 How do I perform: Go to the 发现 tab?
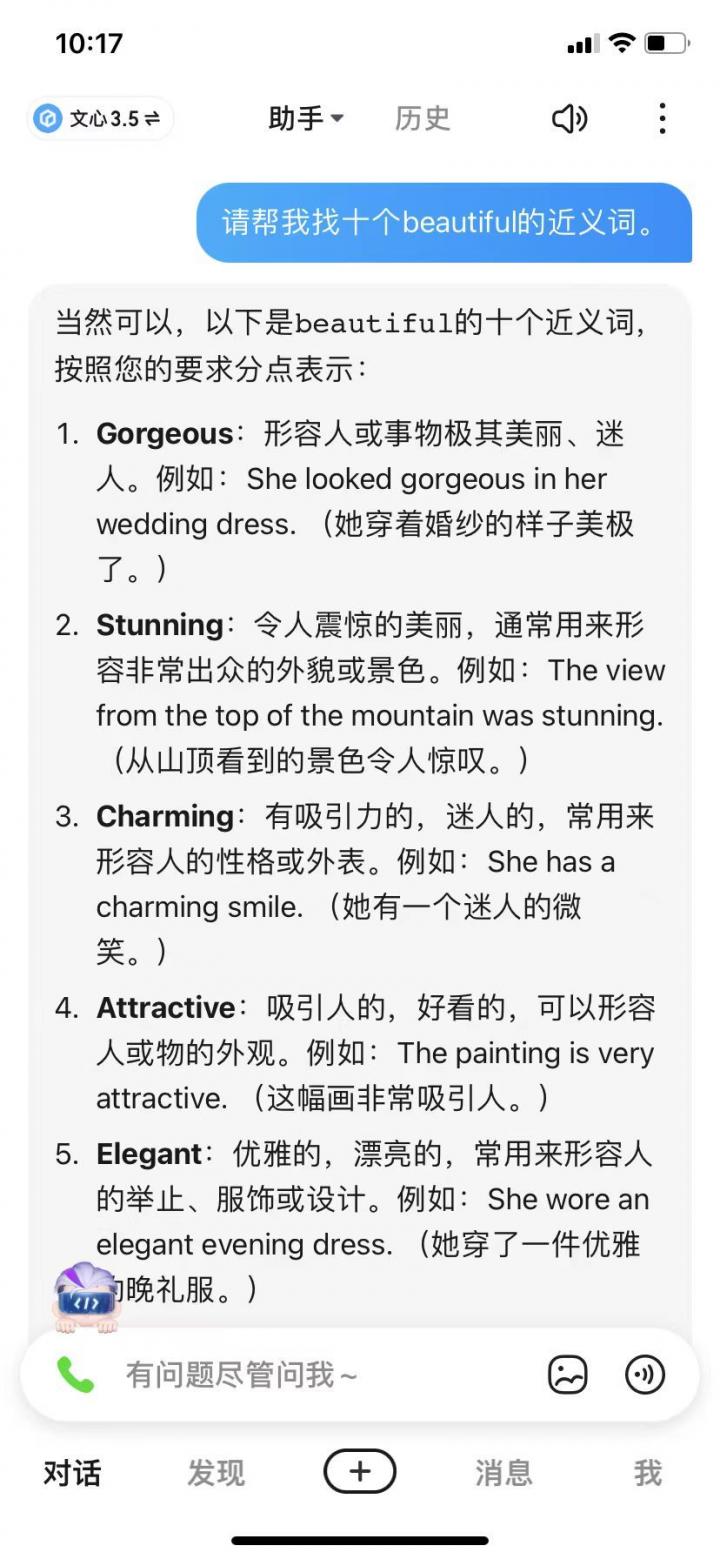(216, 1473)
